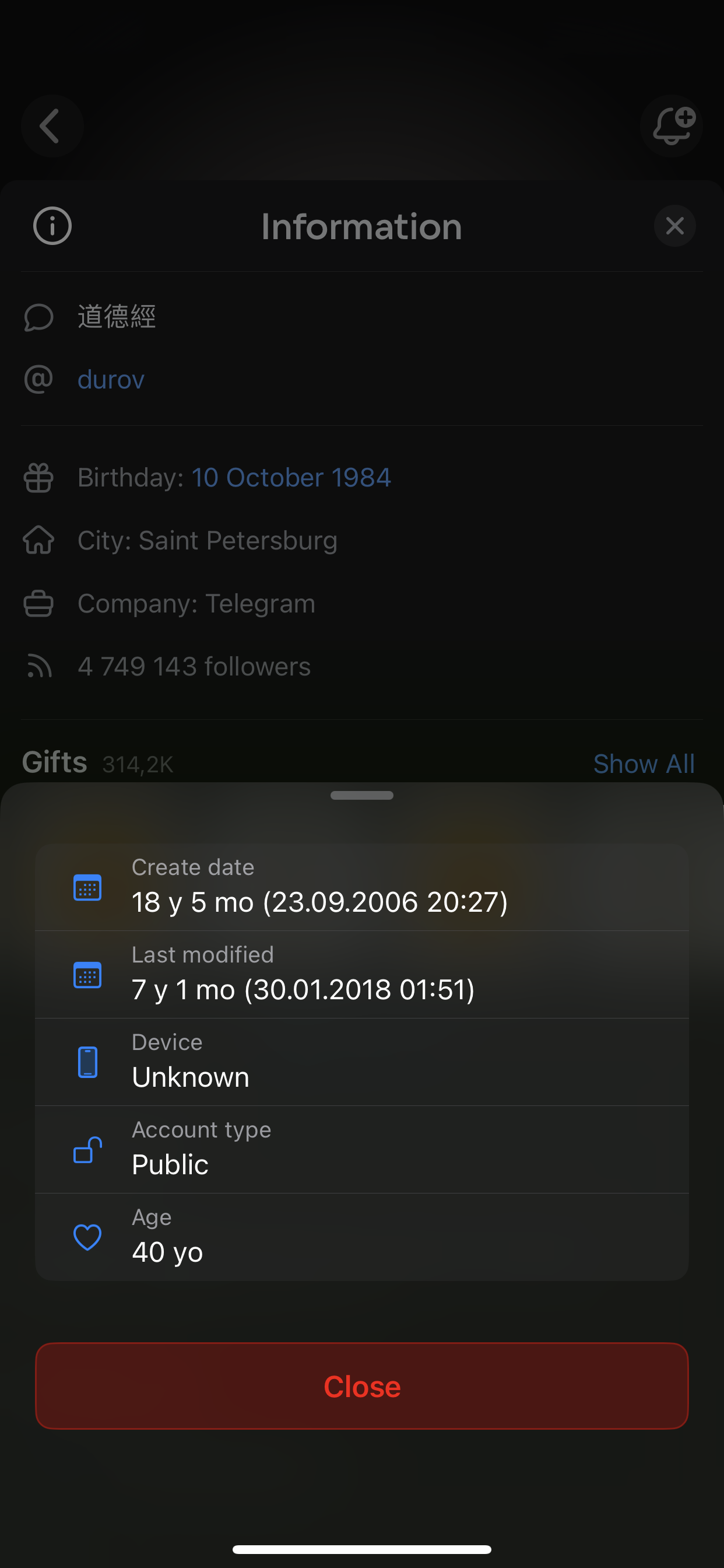724x1568 pixels.
Task: Tap the info icon next to Information header
Action: click(x=52, y=226)
